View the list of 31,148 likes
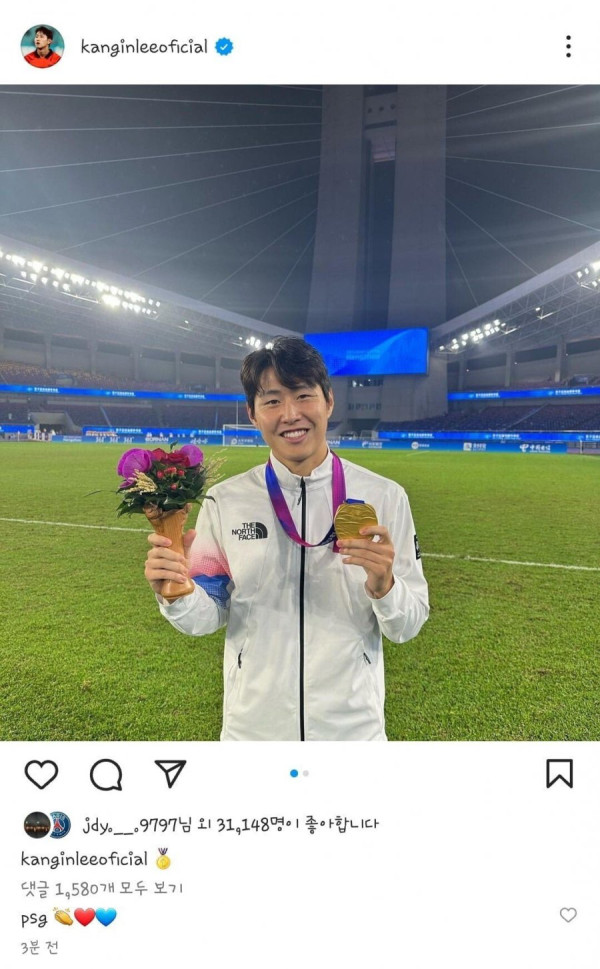The height and width of the screenshot is (969, 600). click(230, 824)
